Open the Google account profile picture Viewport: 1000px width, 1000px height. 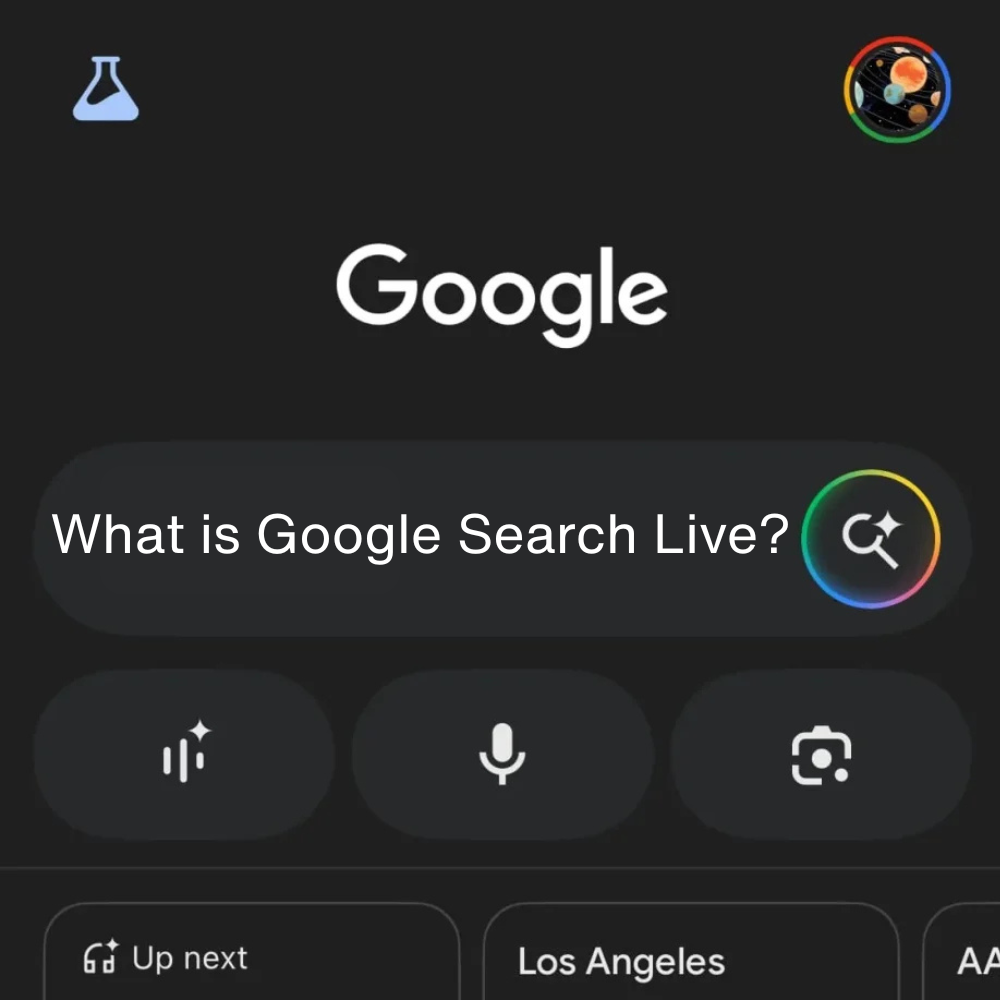[897, 90]
